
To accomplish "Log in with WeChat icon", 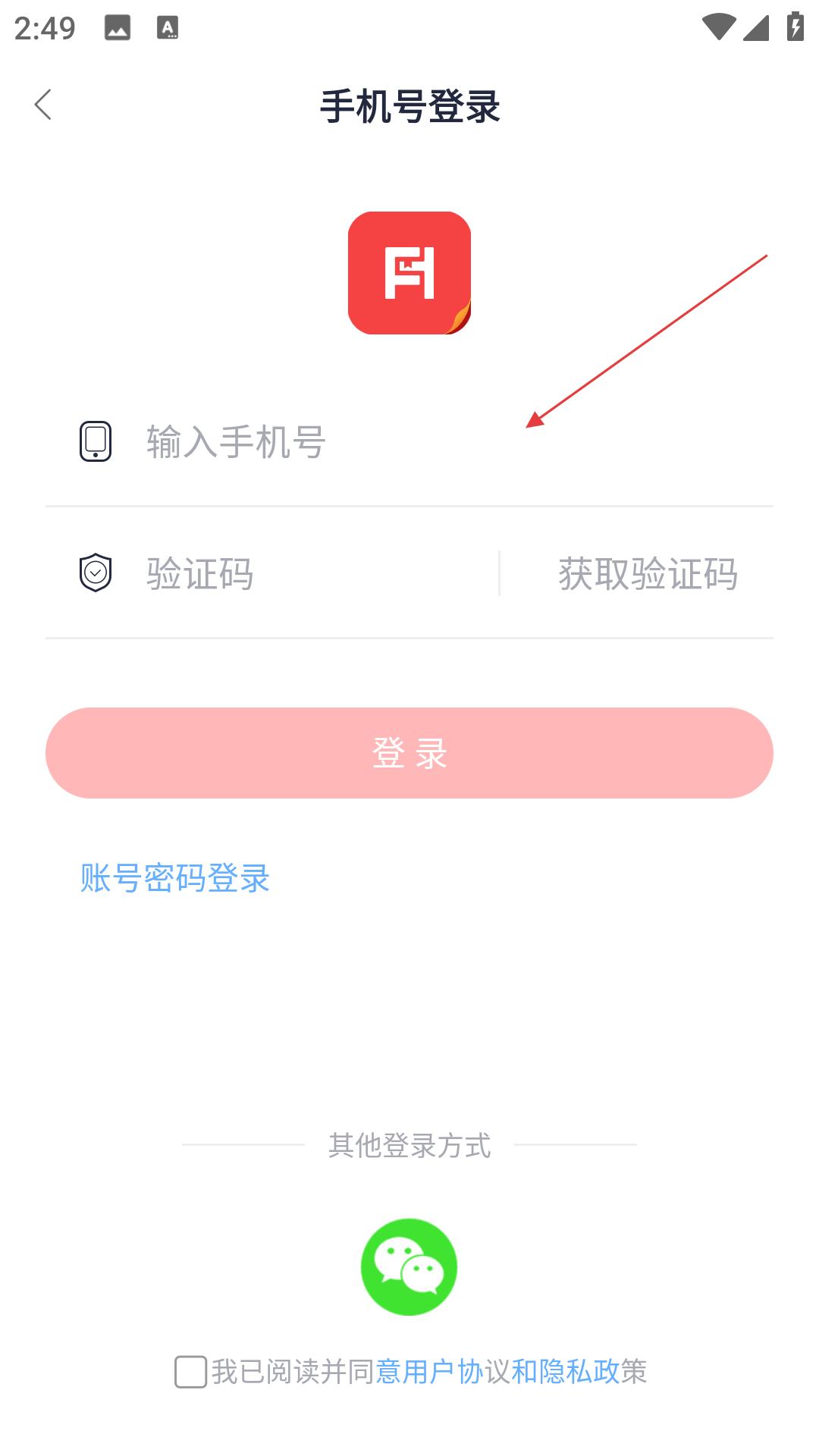I will [x=409, y=1266].
